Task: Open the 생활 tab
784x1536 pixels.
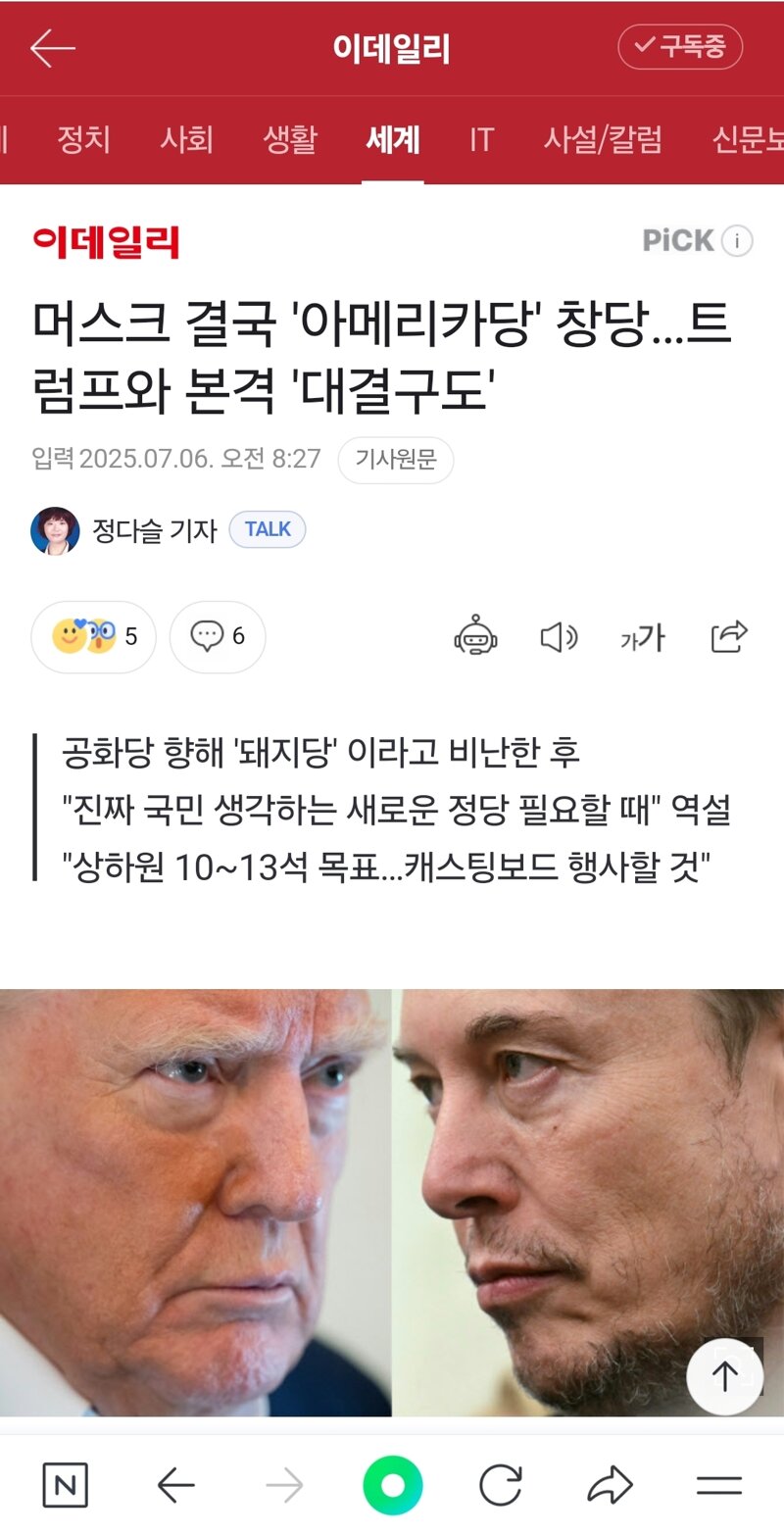Action: tap(290, 140)
